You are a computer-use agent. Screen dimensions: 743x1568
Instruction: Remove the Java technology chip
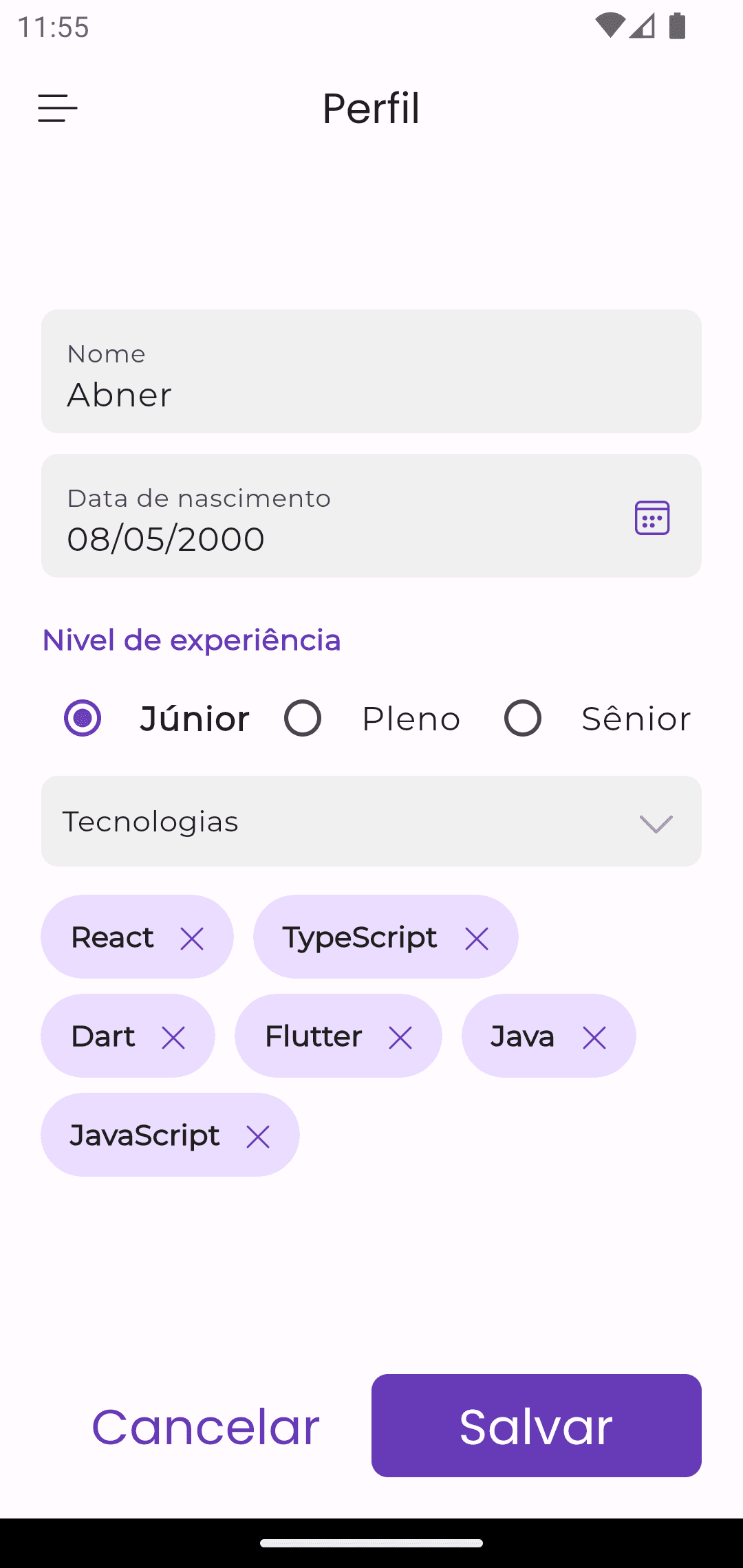593,1036
